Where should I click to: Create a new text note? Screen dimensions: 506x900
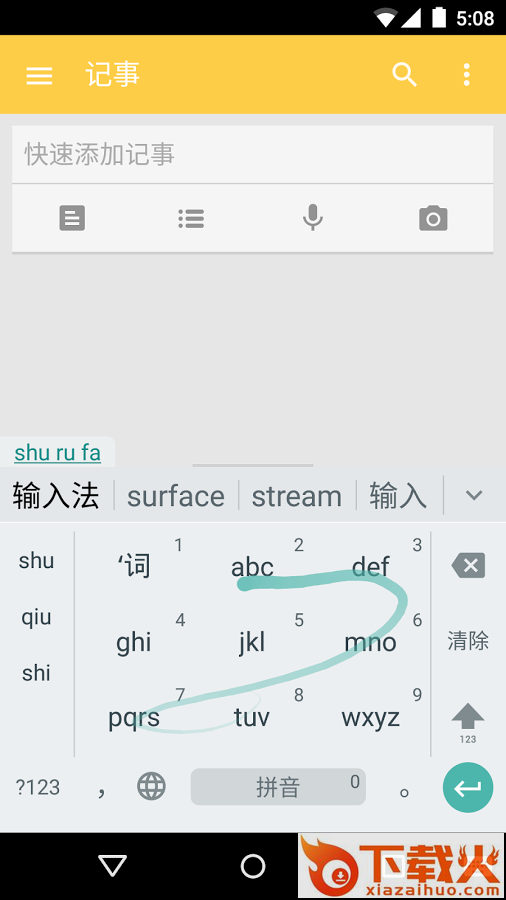(x=72, y=218)
